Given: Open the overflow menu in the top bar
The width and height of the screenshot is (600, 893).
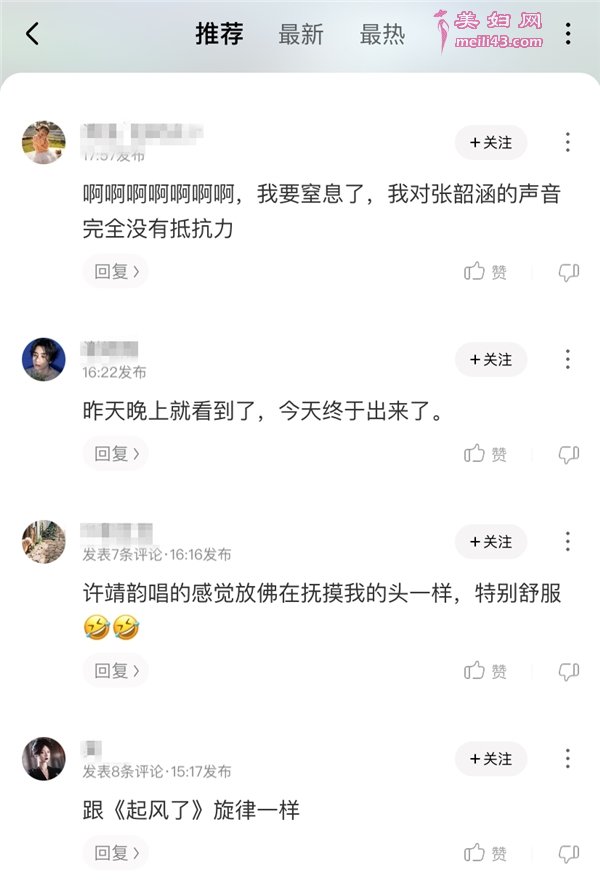Looking at the screenshot, I should [x=568, y=34].
